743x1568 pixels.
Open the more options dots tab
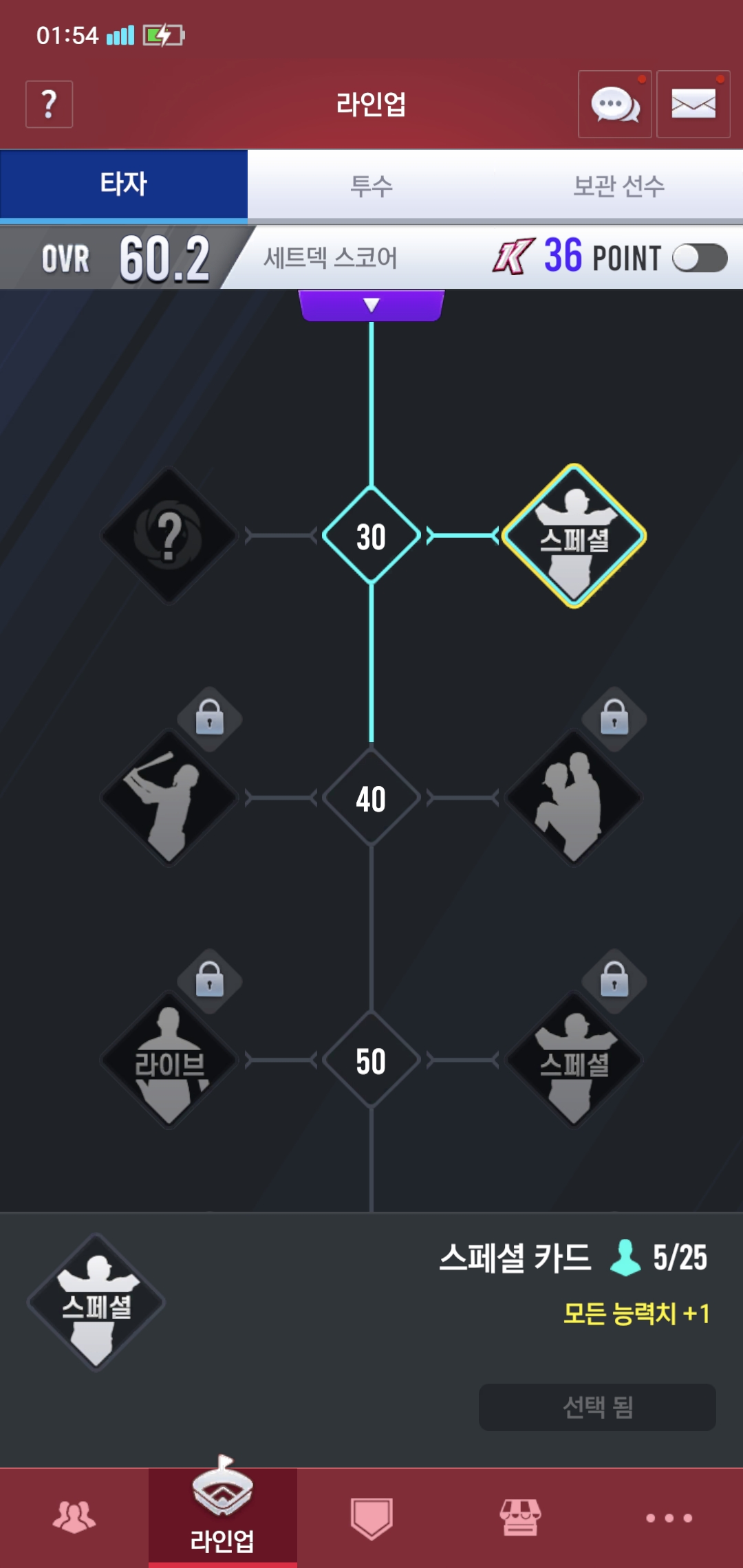tap(669, 1517)
